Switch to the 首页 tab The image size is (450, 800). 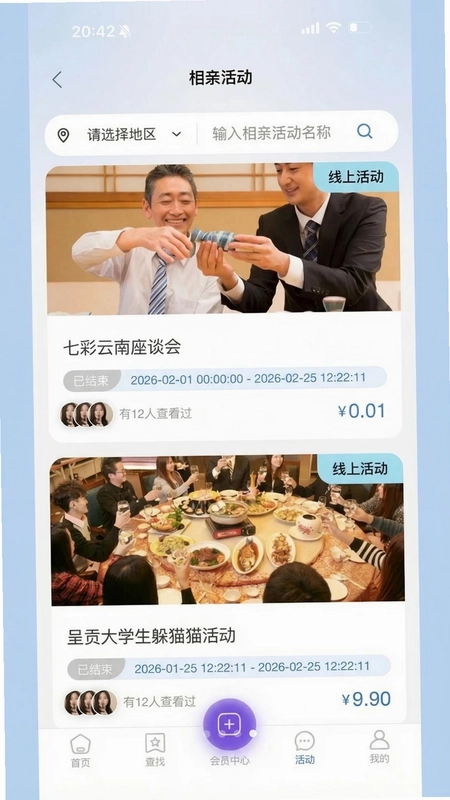coord(80,751)
